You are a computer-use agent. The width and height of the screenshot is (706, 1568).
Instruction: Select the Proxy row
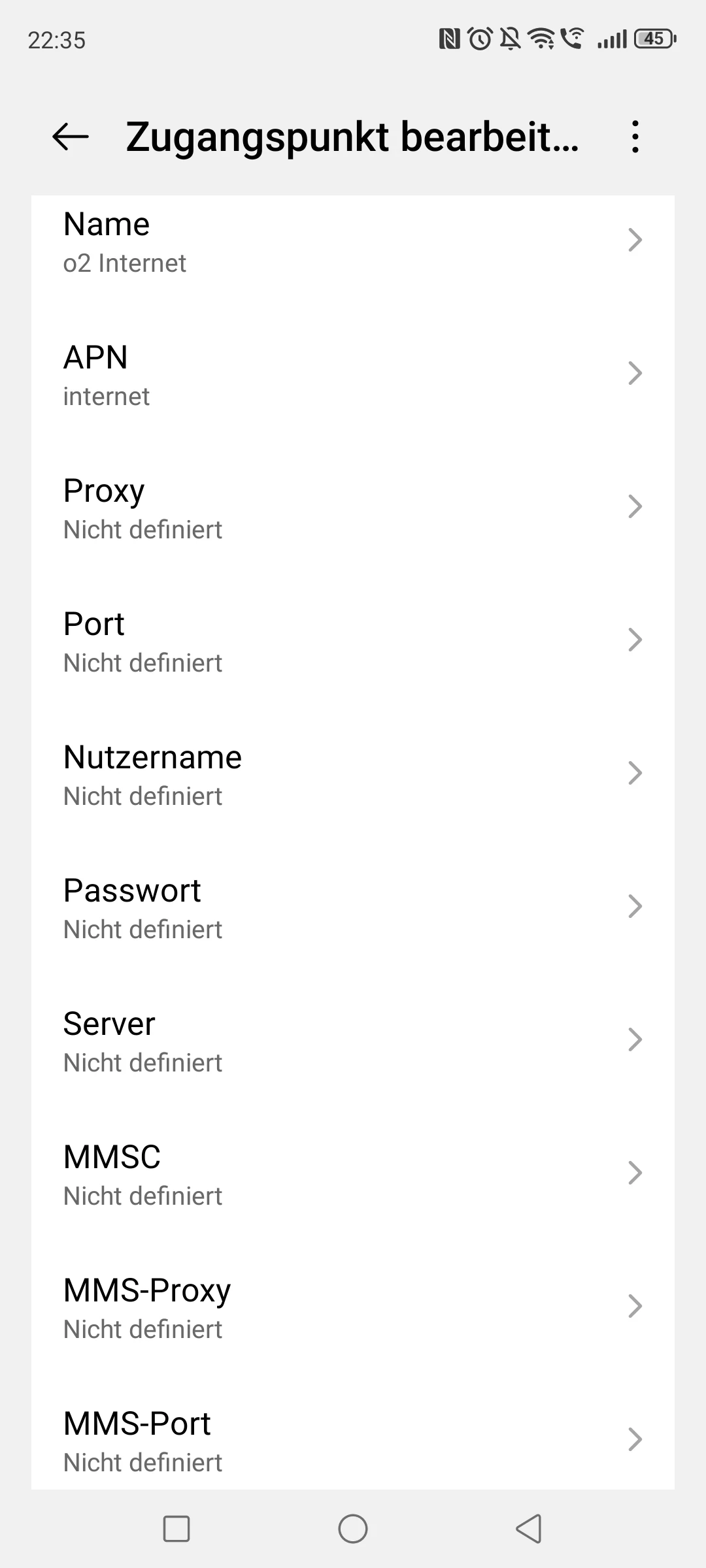point(353,508)
